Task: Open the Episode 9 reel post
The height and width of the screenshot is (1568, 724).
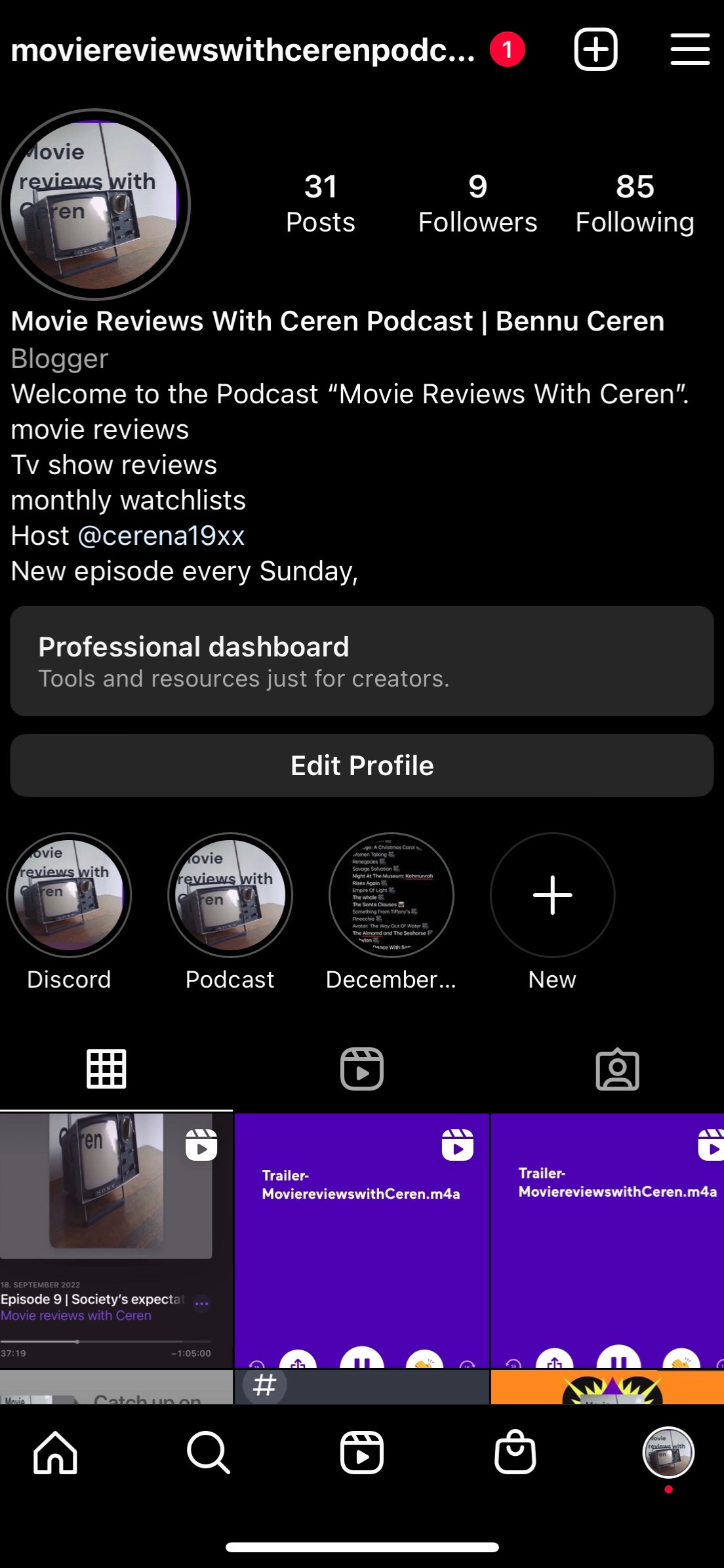Action: (x=116, y=1239)
